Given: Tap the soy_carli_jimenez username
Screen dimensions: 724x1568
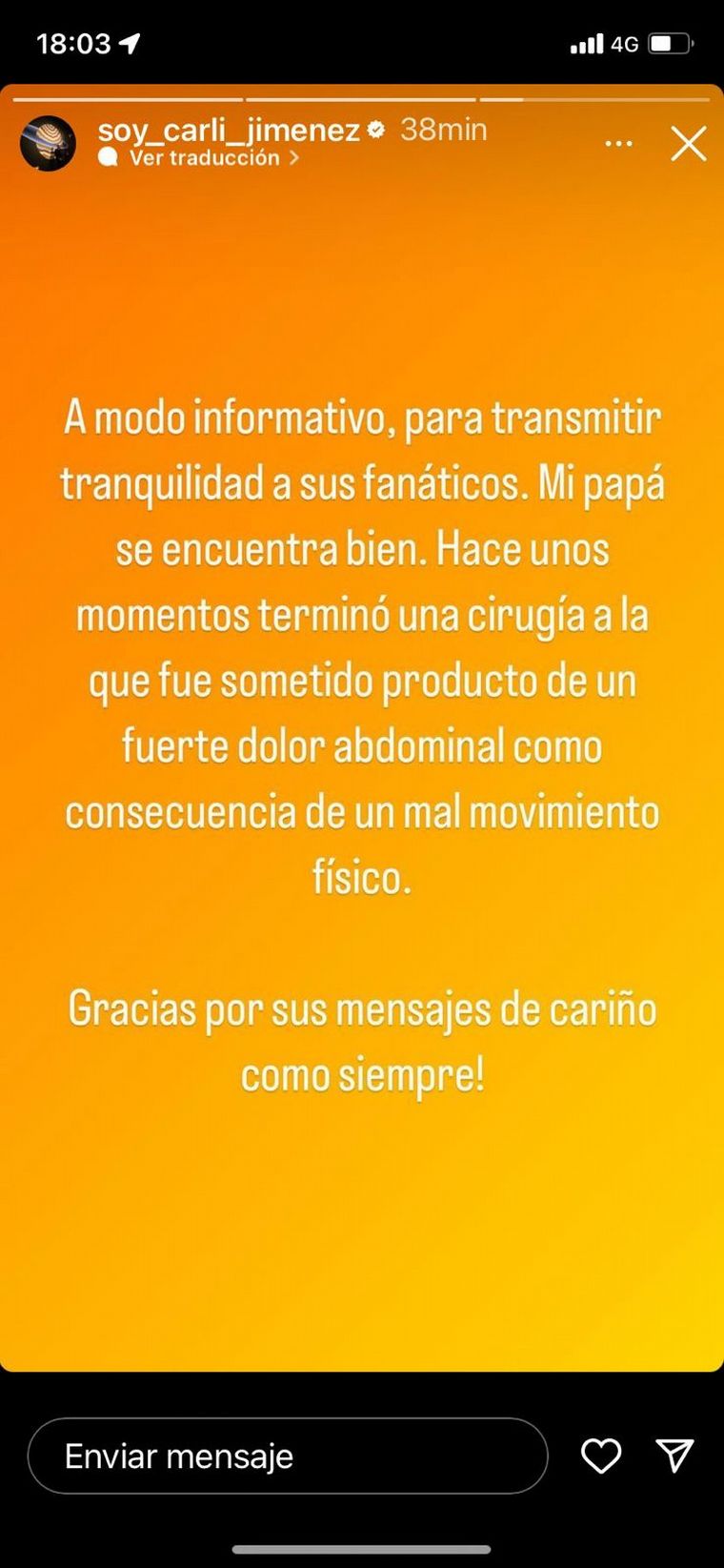Looking at the screenshot, I should click(x=229, y=130).
